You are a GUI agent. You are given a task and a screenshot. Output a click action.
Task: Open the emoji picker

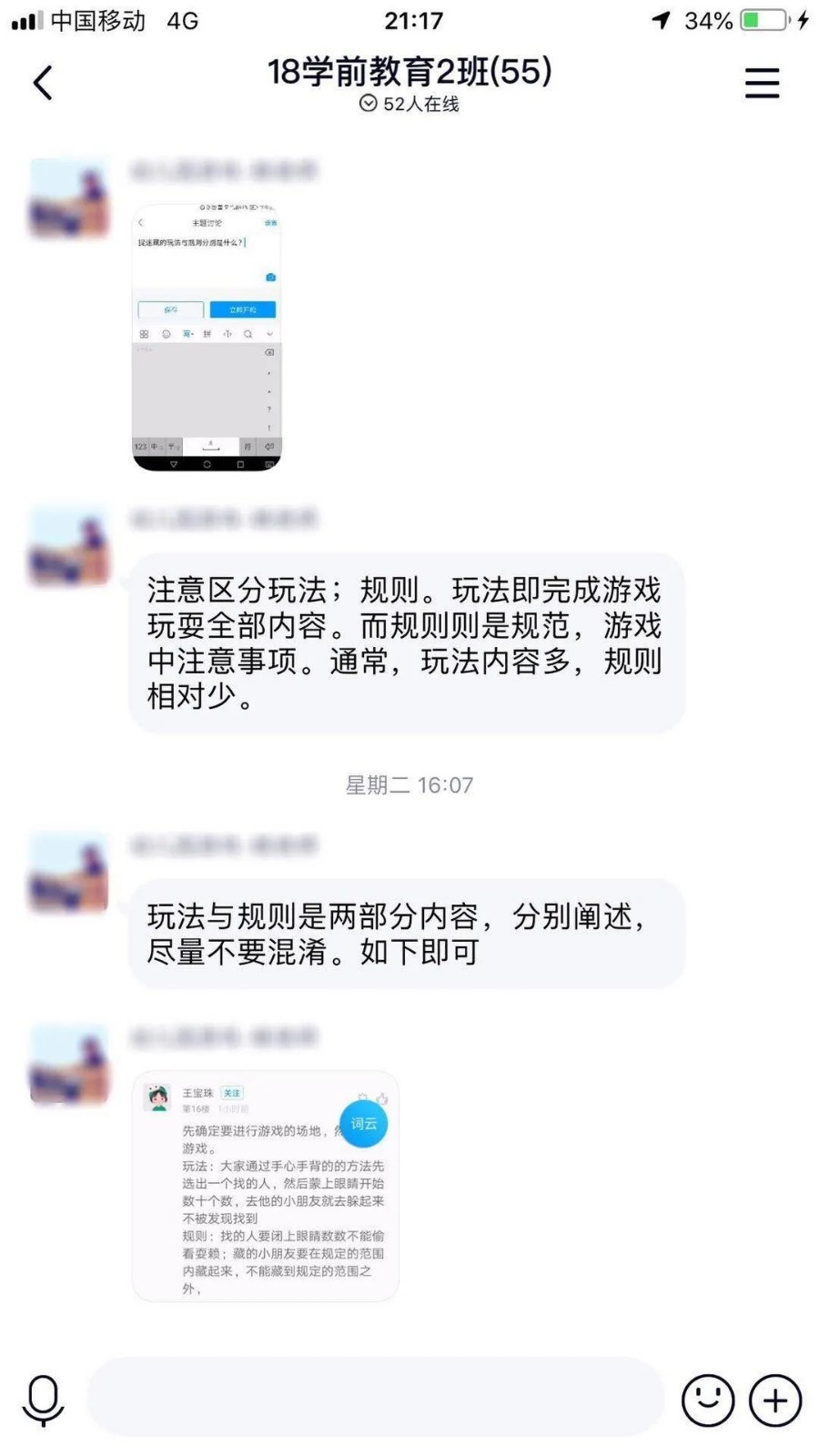pos(707,1400)
